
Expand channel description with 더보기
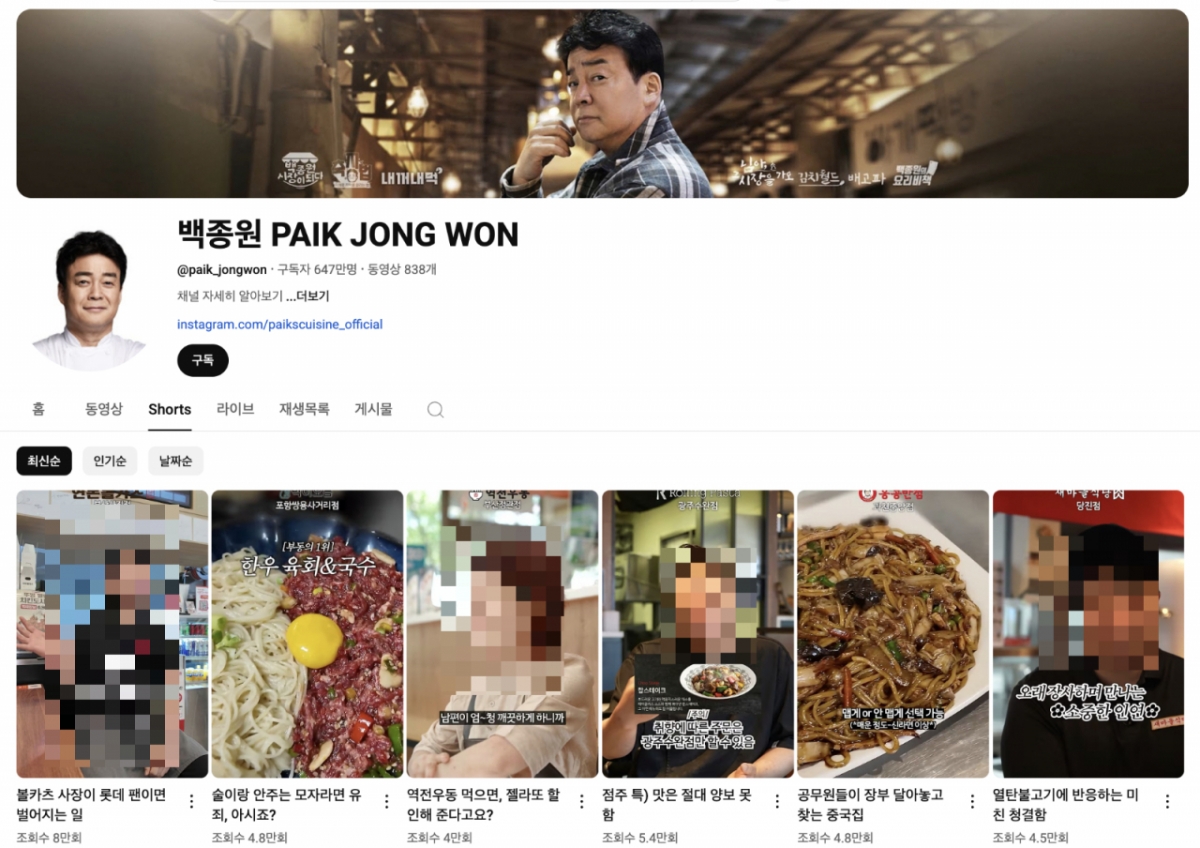[x=307, y=296]
